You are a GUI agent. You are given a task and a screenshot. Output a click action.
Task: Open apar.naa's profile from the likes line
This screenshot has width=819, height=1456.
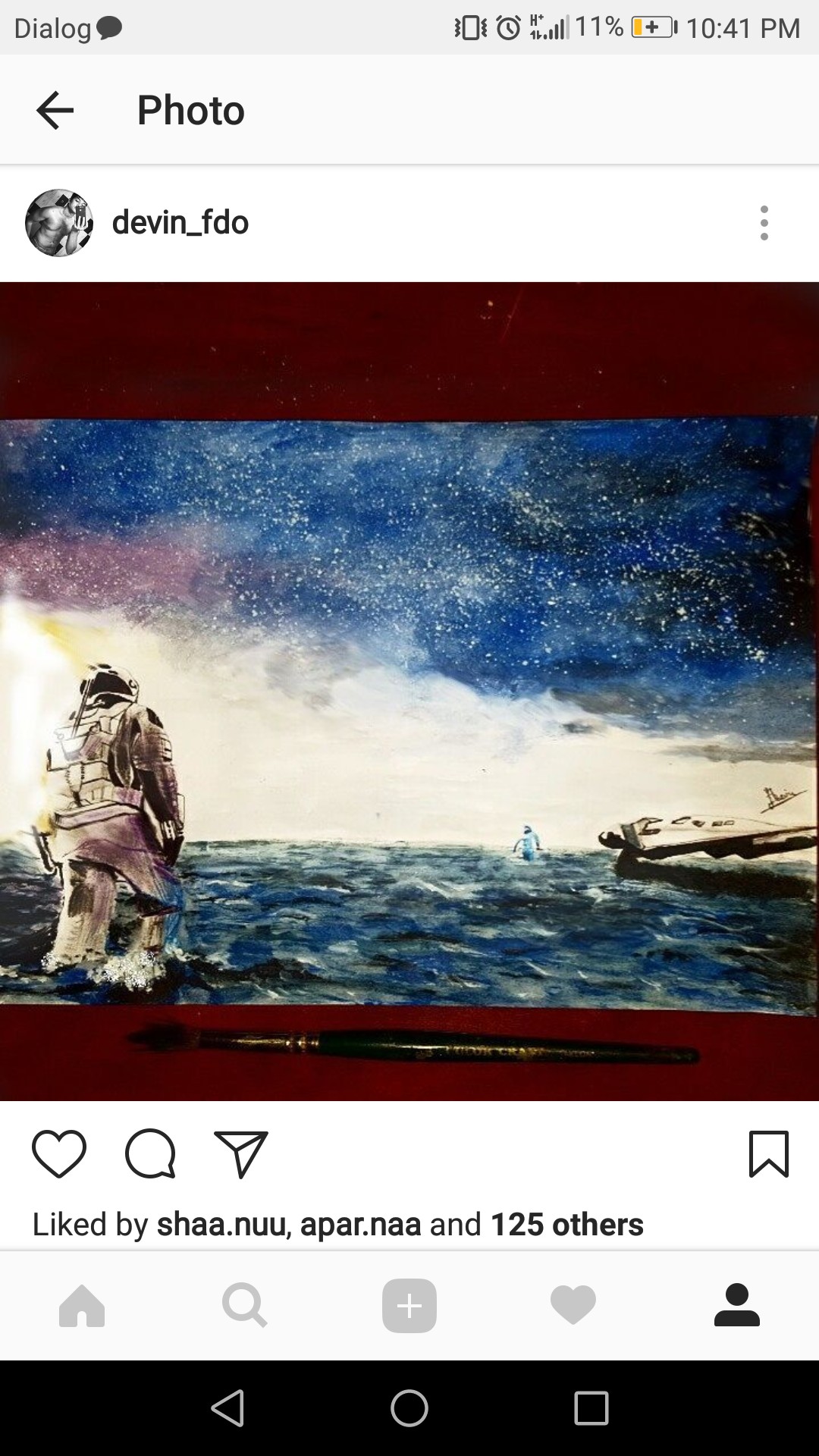[360, 1224]
